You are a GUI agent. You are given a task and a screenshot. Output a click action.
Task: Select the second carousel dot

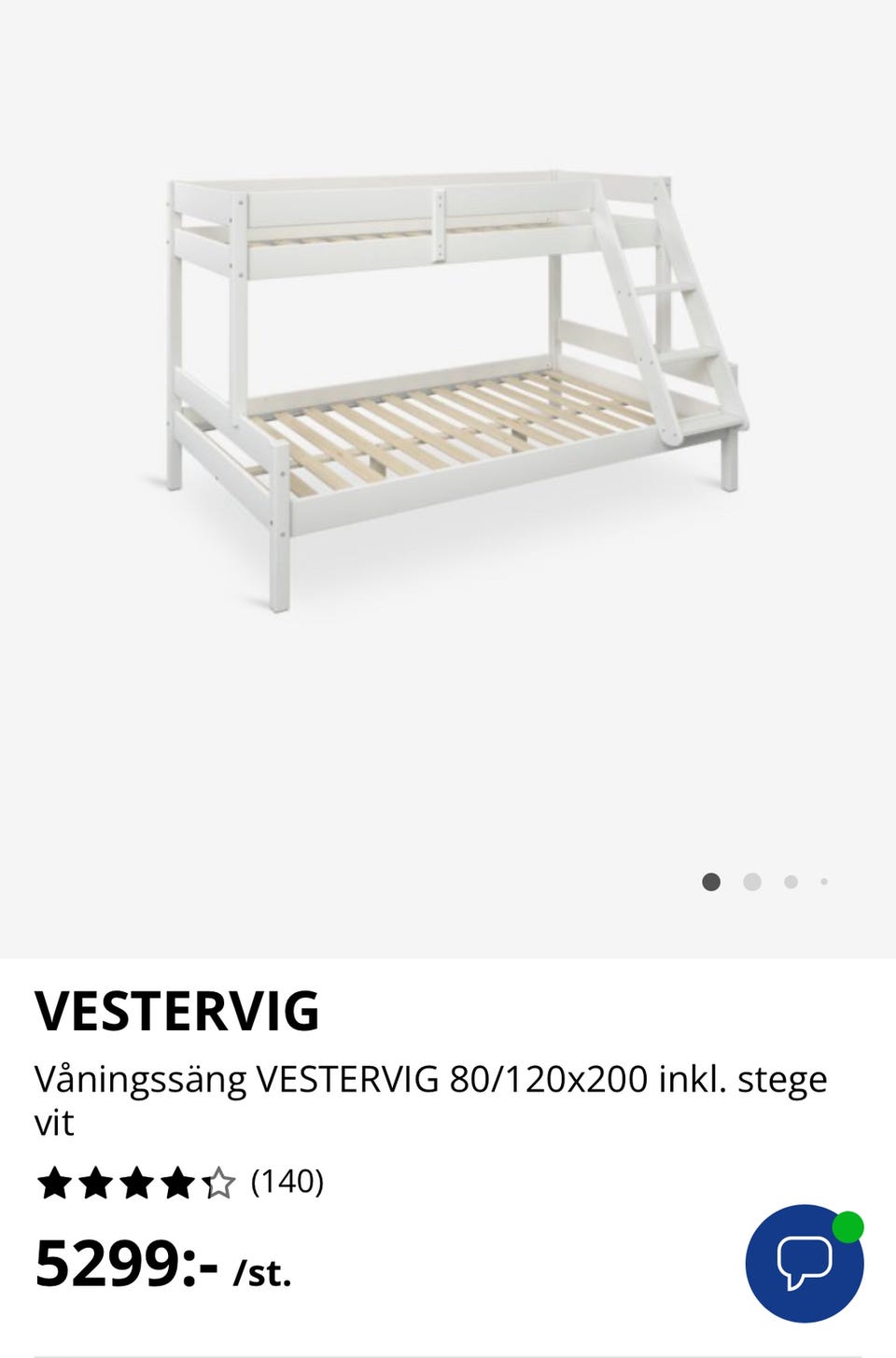coord(751,881)
